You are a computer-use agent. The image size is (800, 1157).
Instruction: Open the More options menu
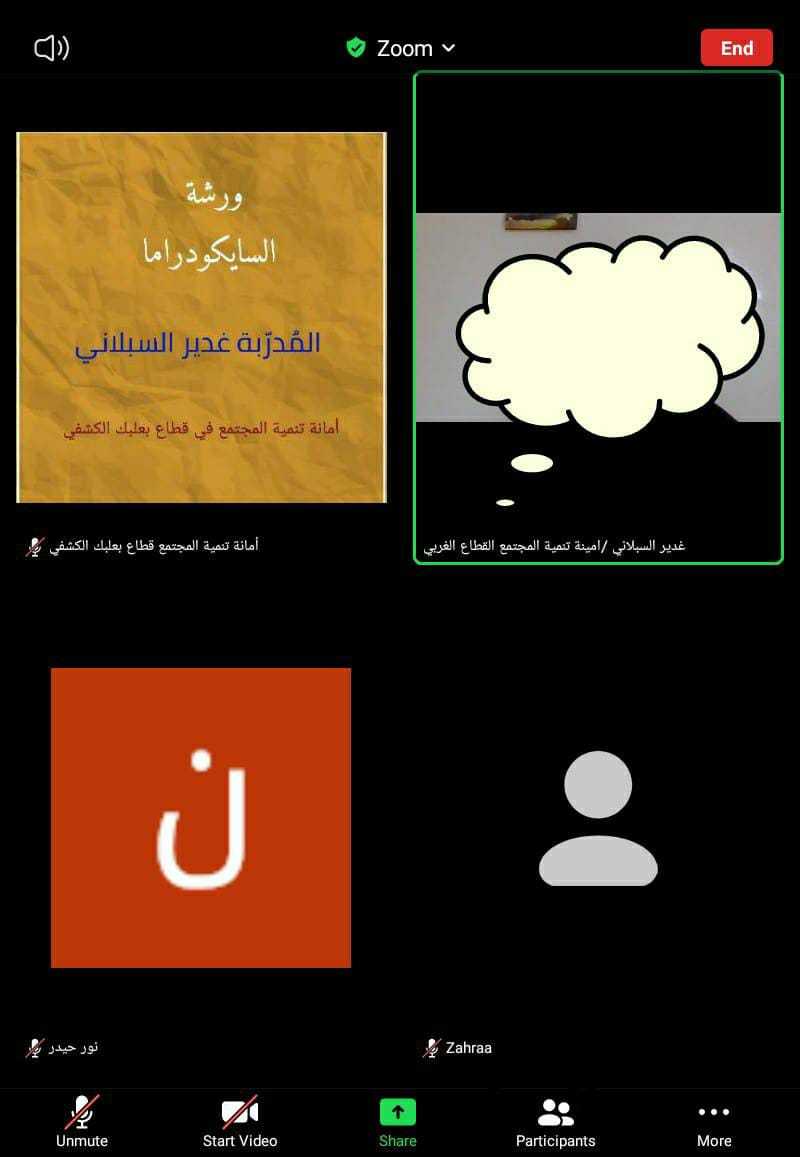point(714,1121)
